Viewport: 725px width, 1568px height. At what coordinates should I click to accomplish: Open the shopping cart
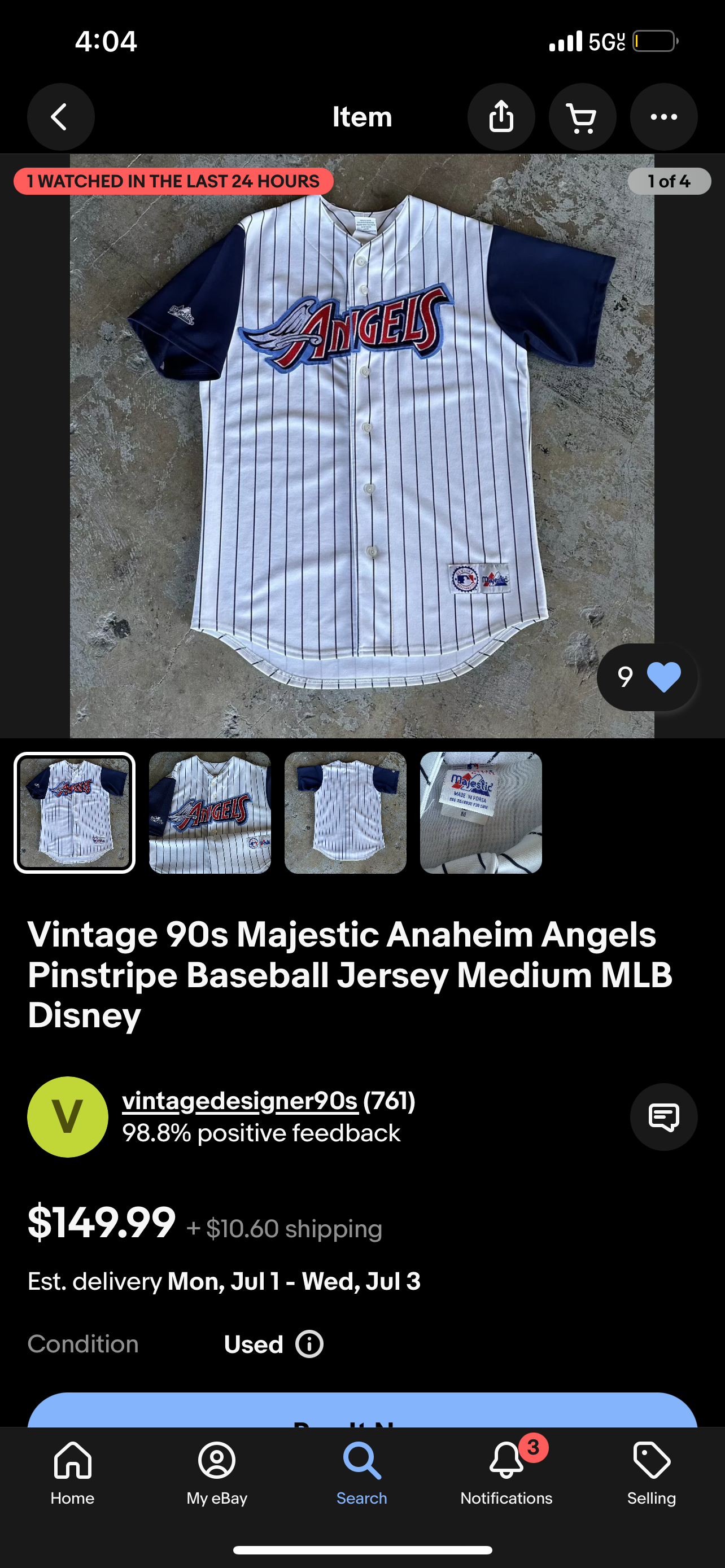[x=582, y=117]
